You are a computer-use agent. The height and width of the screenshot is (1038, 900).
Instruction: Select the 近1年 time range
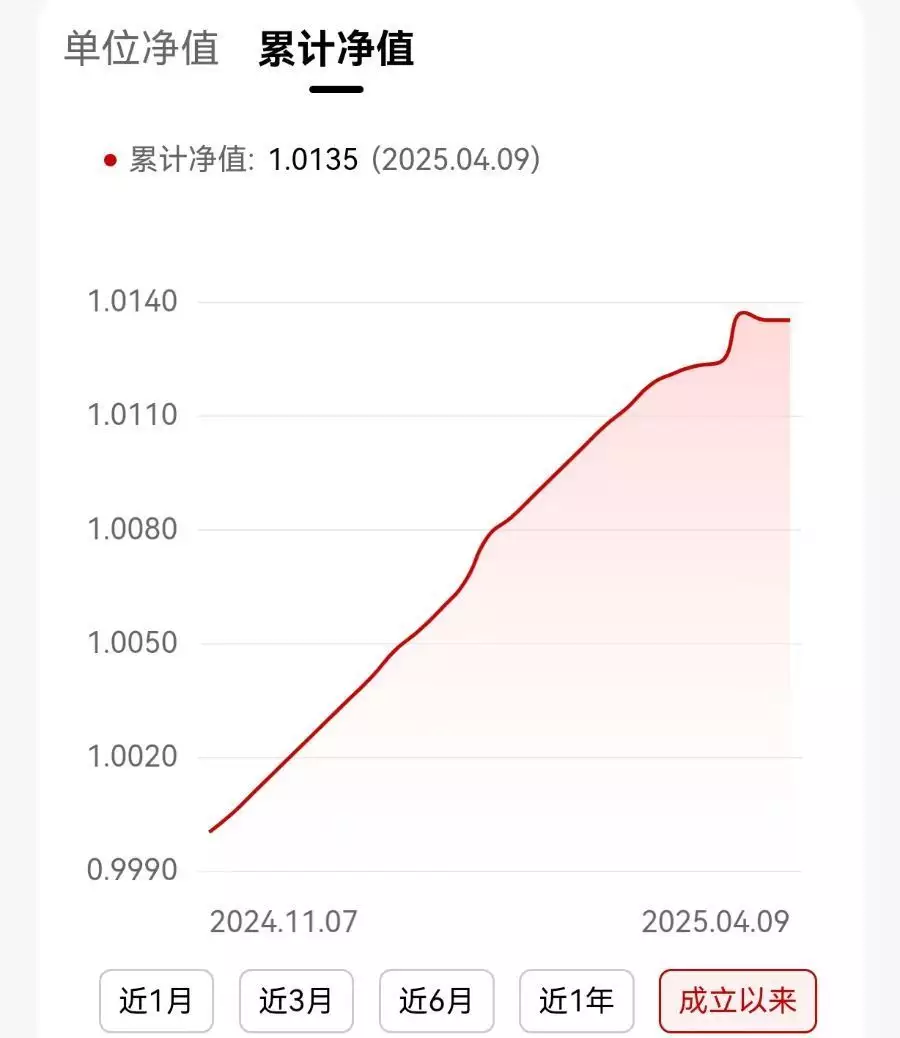pos(577,1000)
